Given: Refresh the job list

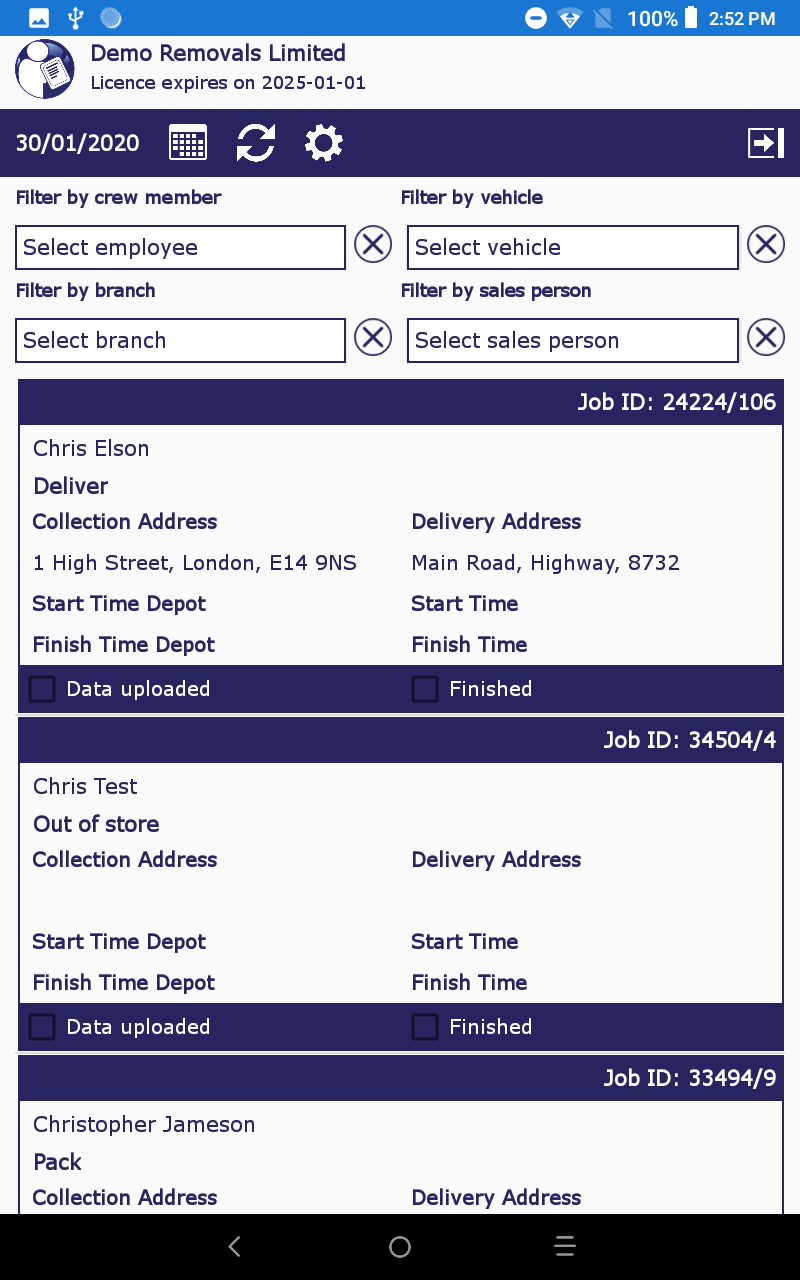Looking at the screenshot, I should (x=256, y=143).
